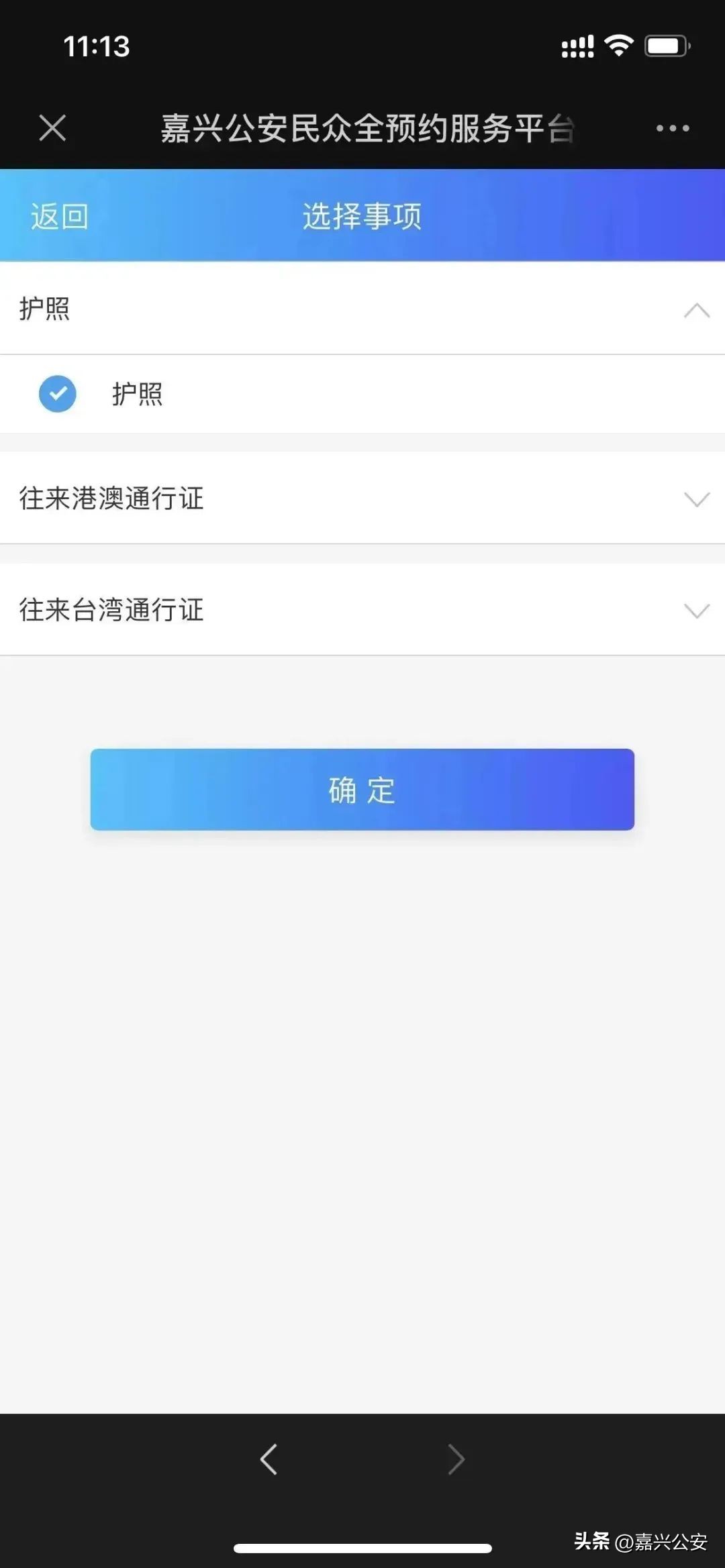This screenshot has height=1568, width=725.
Task: Tap the battery icon in the status bar
Action: pyautogui.click(x=665, y=46)
